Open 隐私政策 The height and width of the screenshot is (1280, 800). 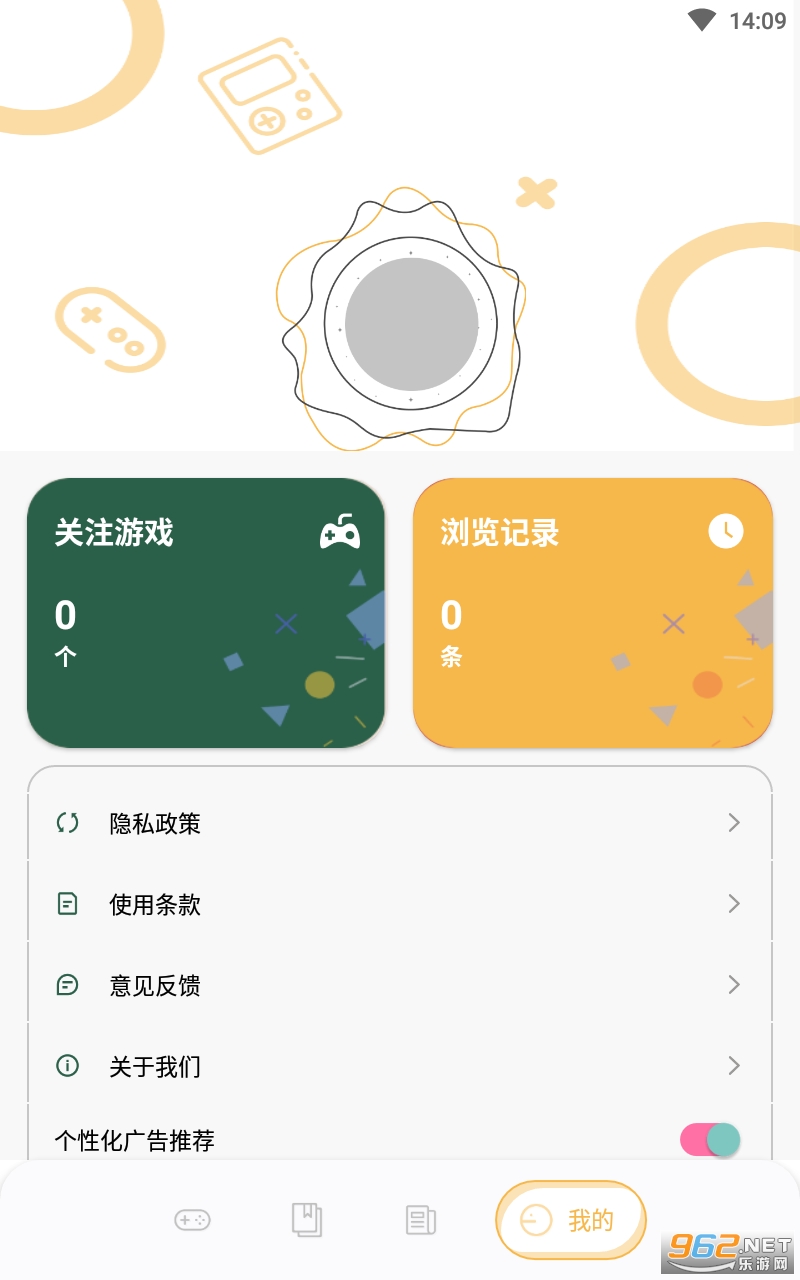(400, 823)
